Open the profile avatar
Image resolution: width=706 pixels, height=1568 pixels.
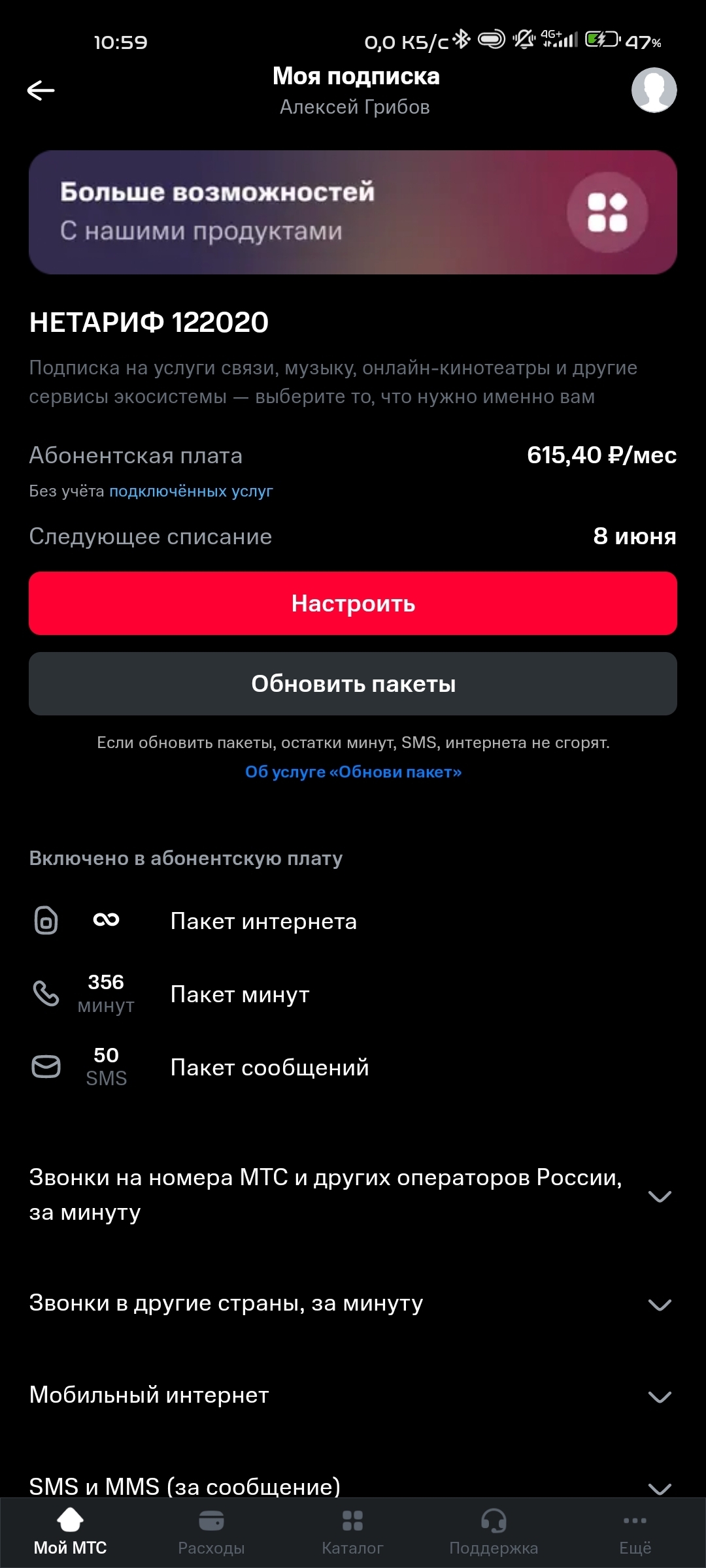pos(654,90)
